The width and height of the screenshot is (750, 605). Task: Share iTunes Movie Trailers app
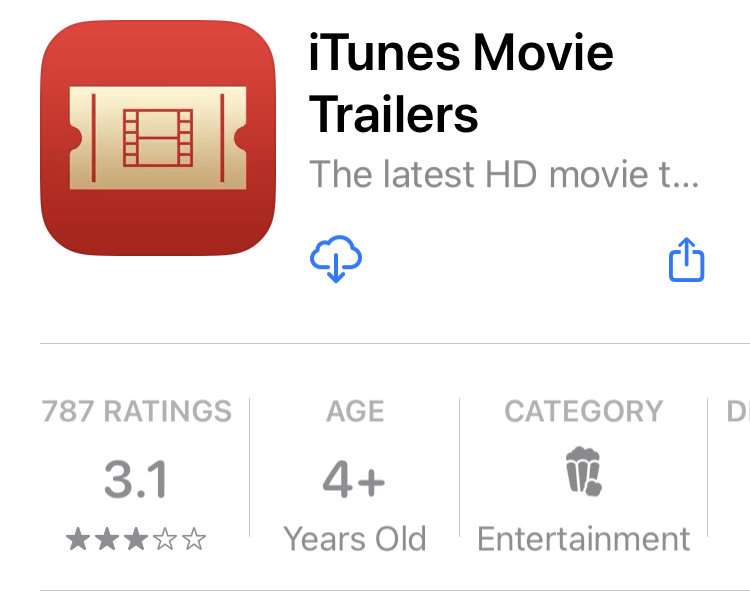686,260
